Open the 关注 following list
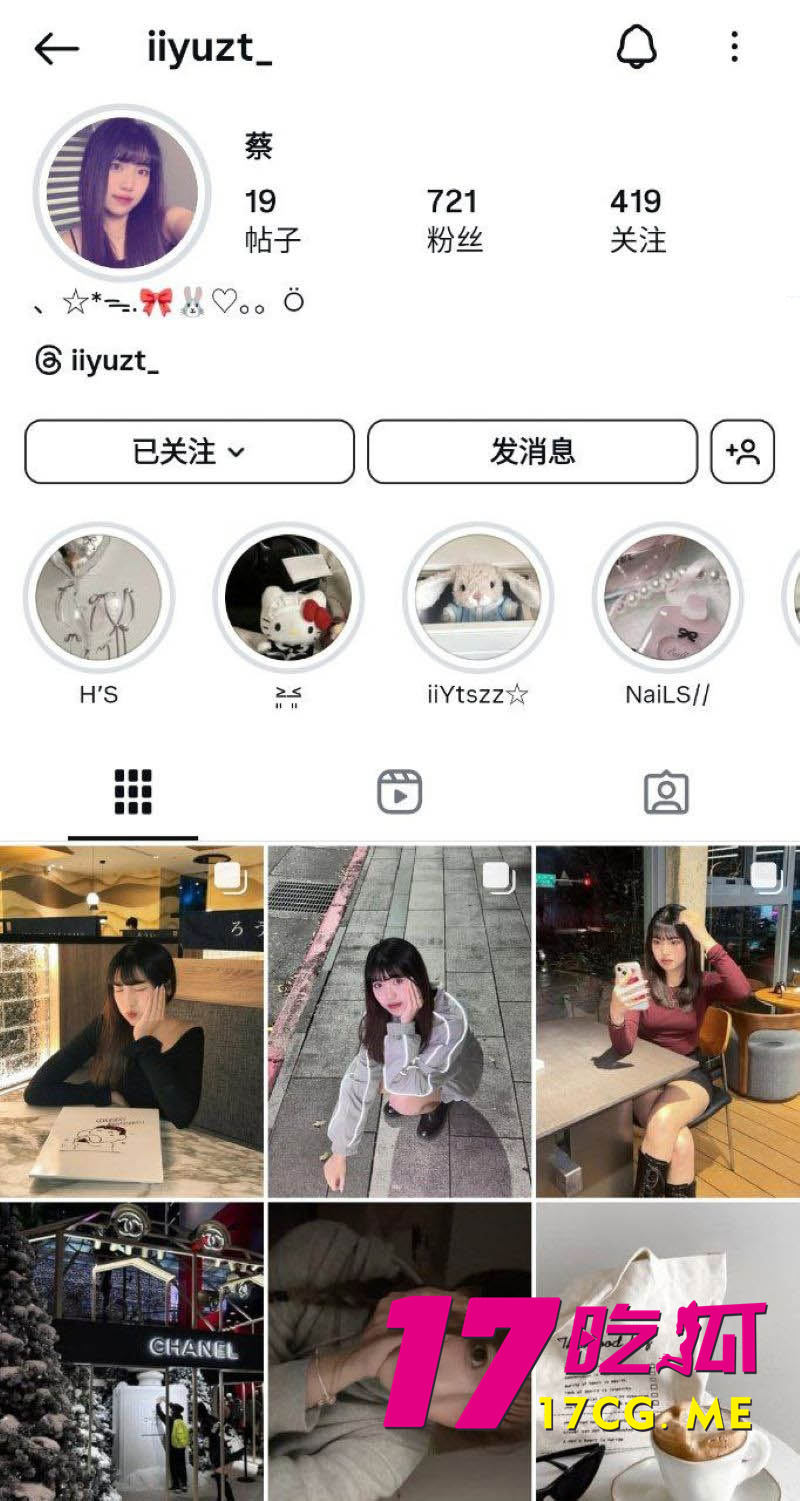Image resolution: width=800 pixels, height=1501 pixels. (637, 219)
